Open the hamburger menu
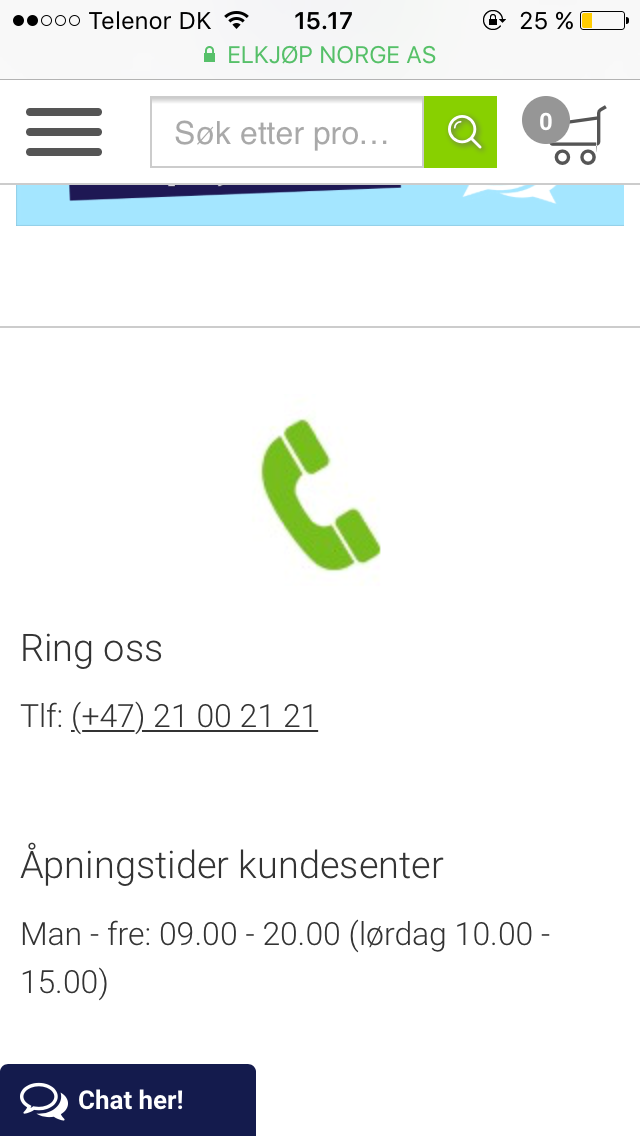The width and height of the screenshot is (640, 1136). [x=64, y=132]
